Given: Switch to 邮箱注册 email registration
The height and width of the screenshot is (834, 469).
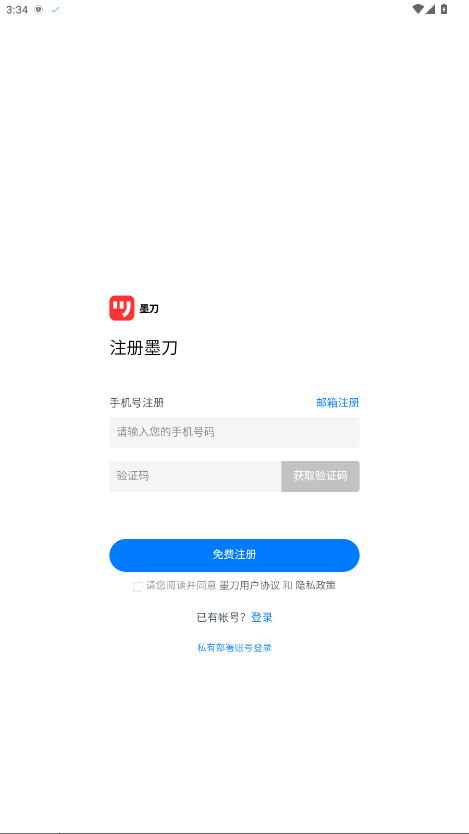Looking at the screenshot, I should 338,403.
